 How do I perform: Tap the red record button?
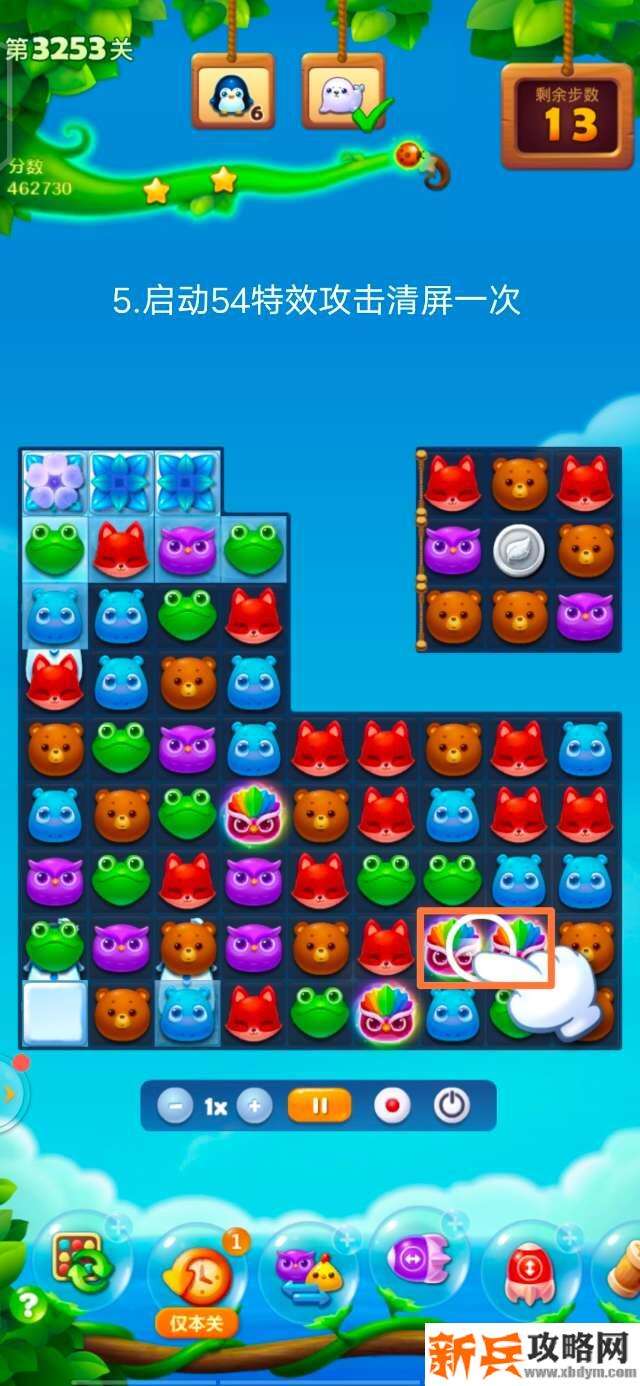pyautogui.click(x=392, y=1106)
